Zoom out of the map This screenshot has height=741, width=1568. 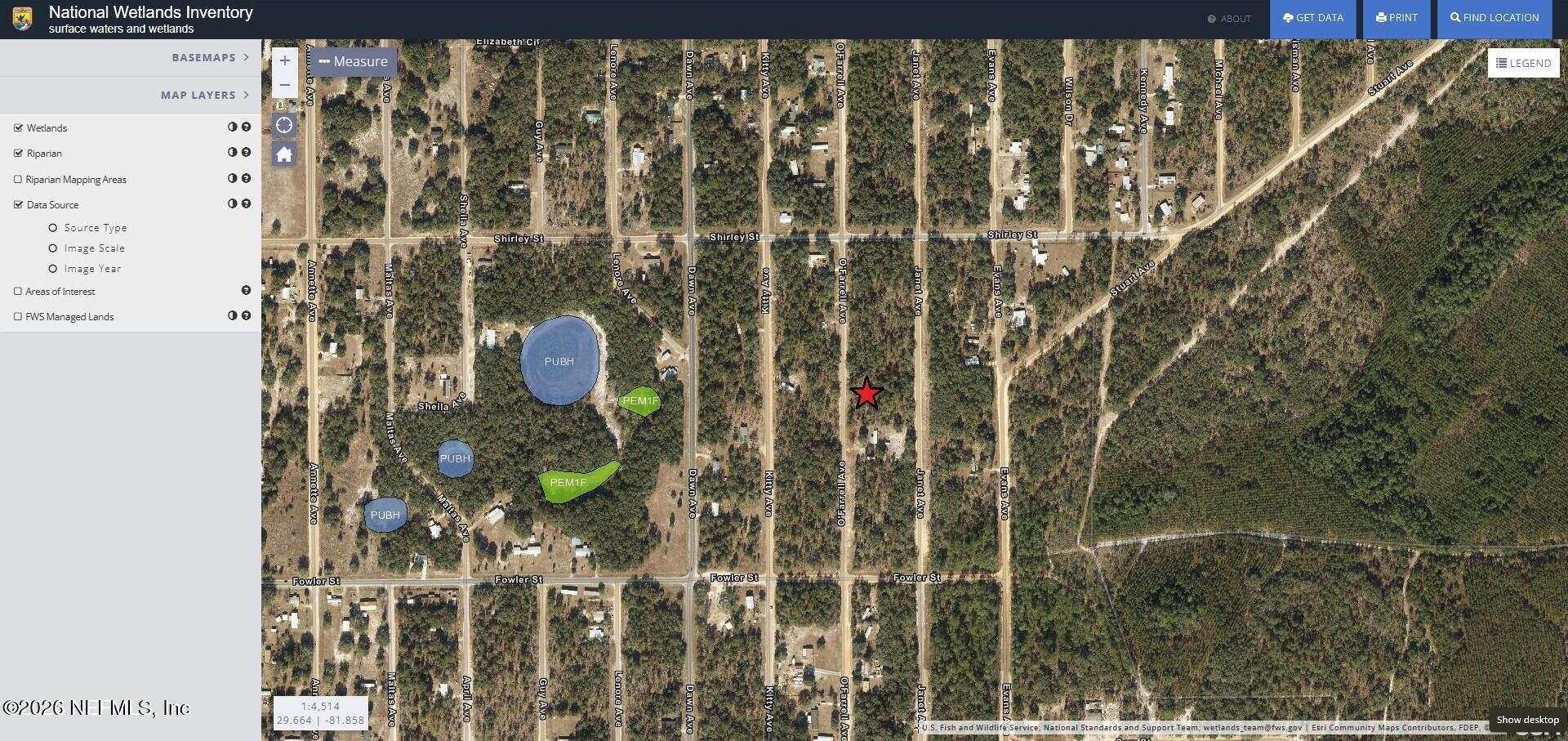(x=284, y=85)
